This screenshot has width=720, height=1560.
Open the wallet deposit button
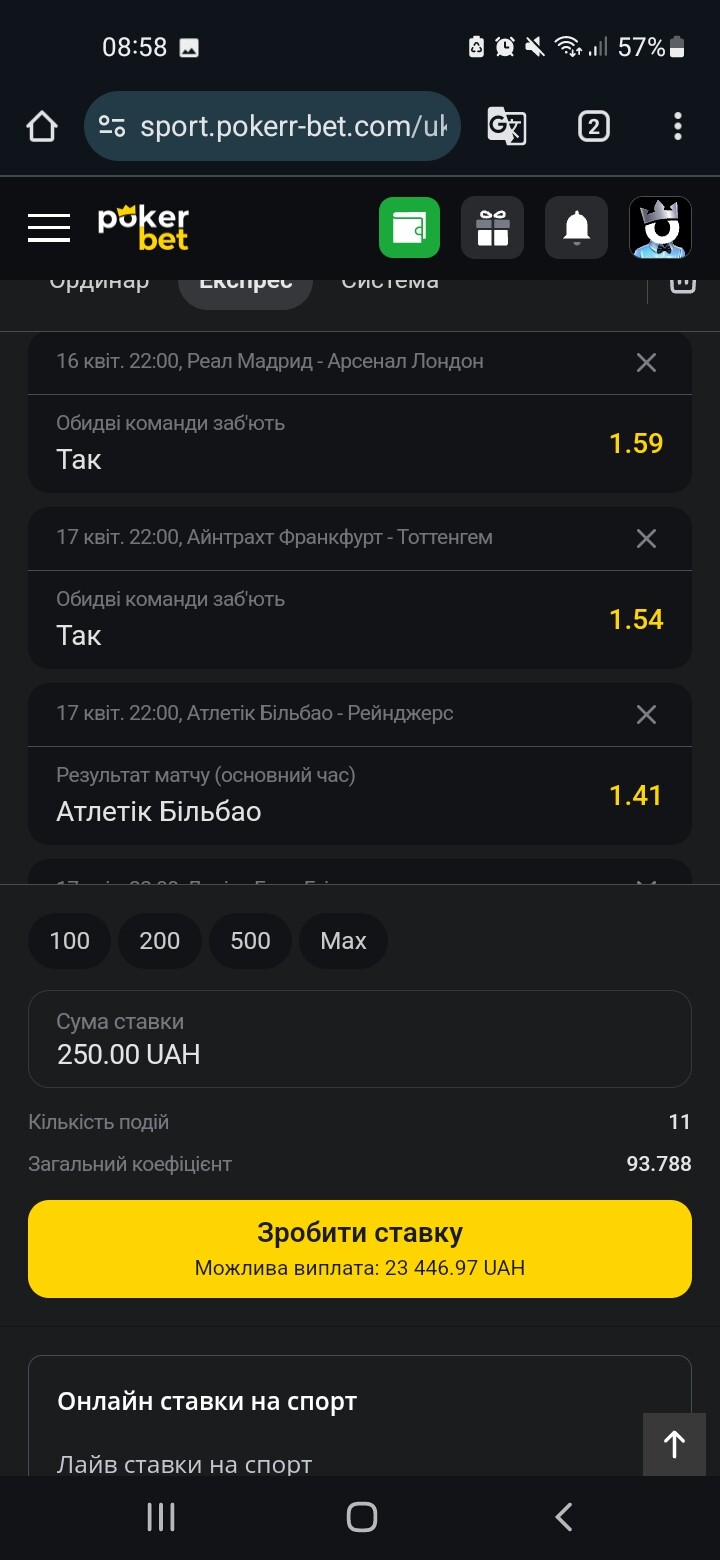pos(409,228)
